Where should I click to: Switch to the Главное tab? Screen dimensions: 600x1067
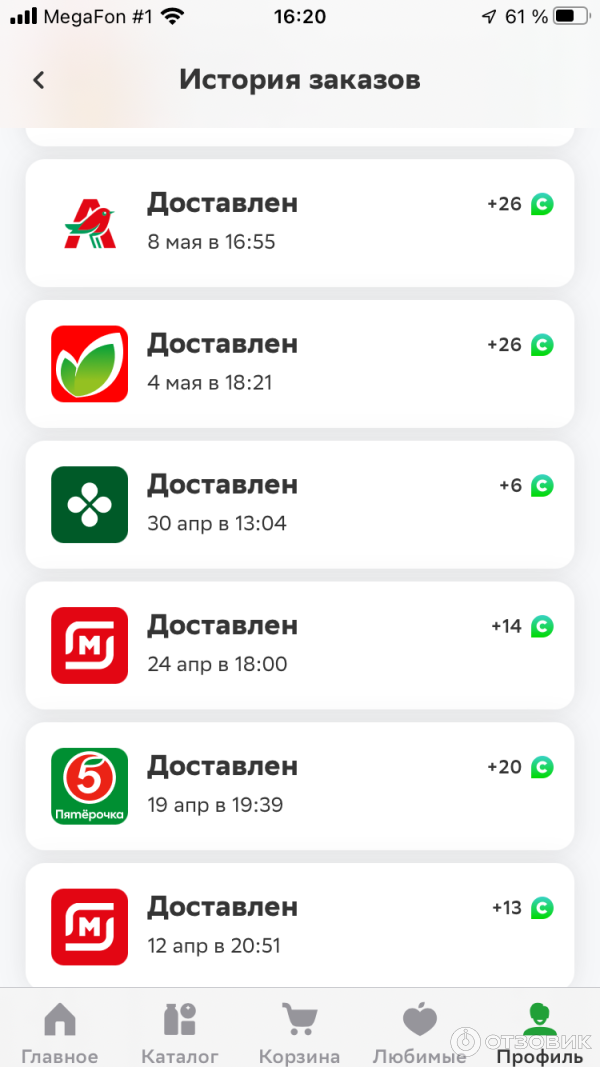(60, 1032)
